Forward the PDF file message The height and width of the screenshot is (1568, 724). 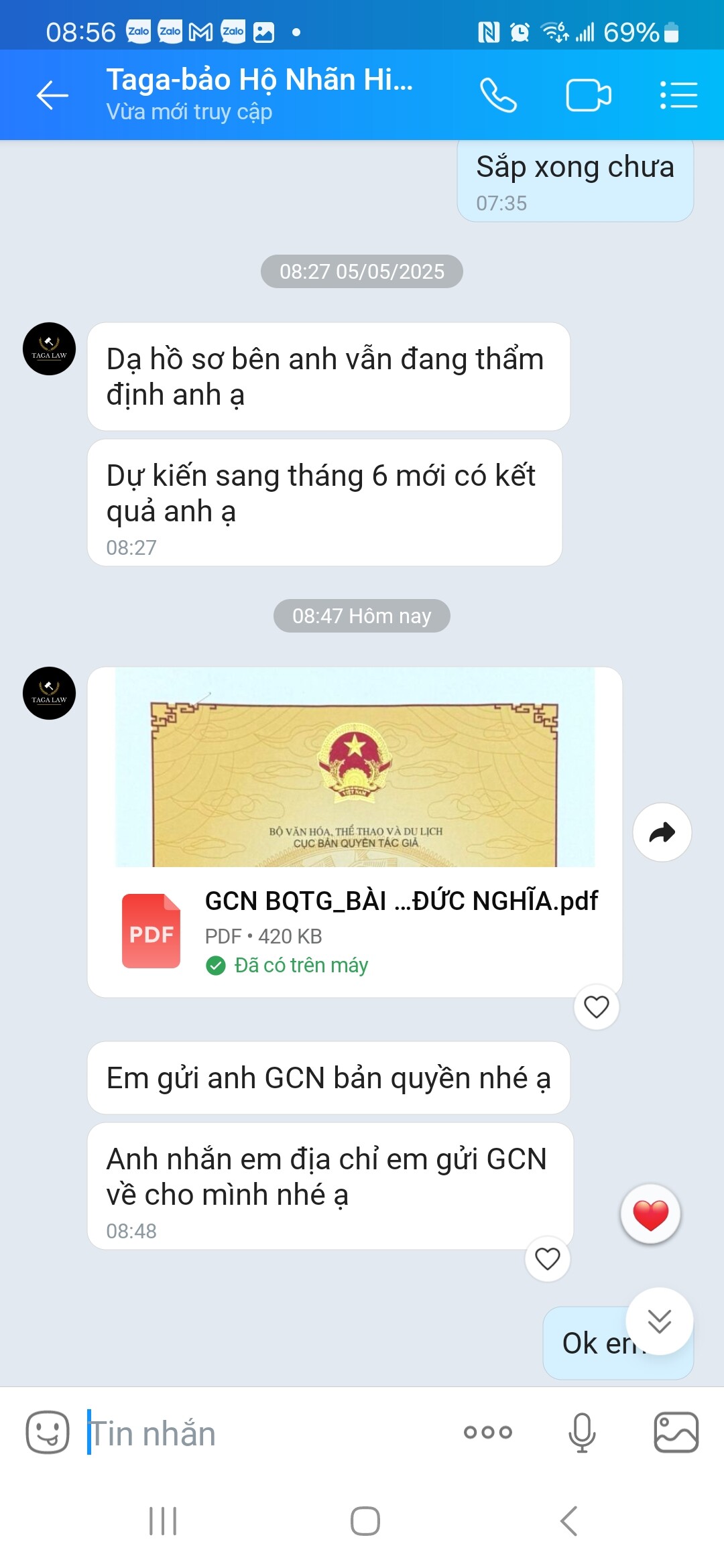pyautogui.click(x=662, y=832)
